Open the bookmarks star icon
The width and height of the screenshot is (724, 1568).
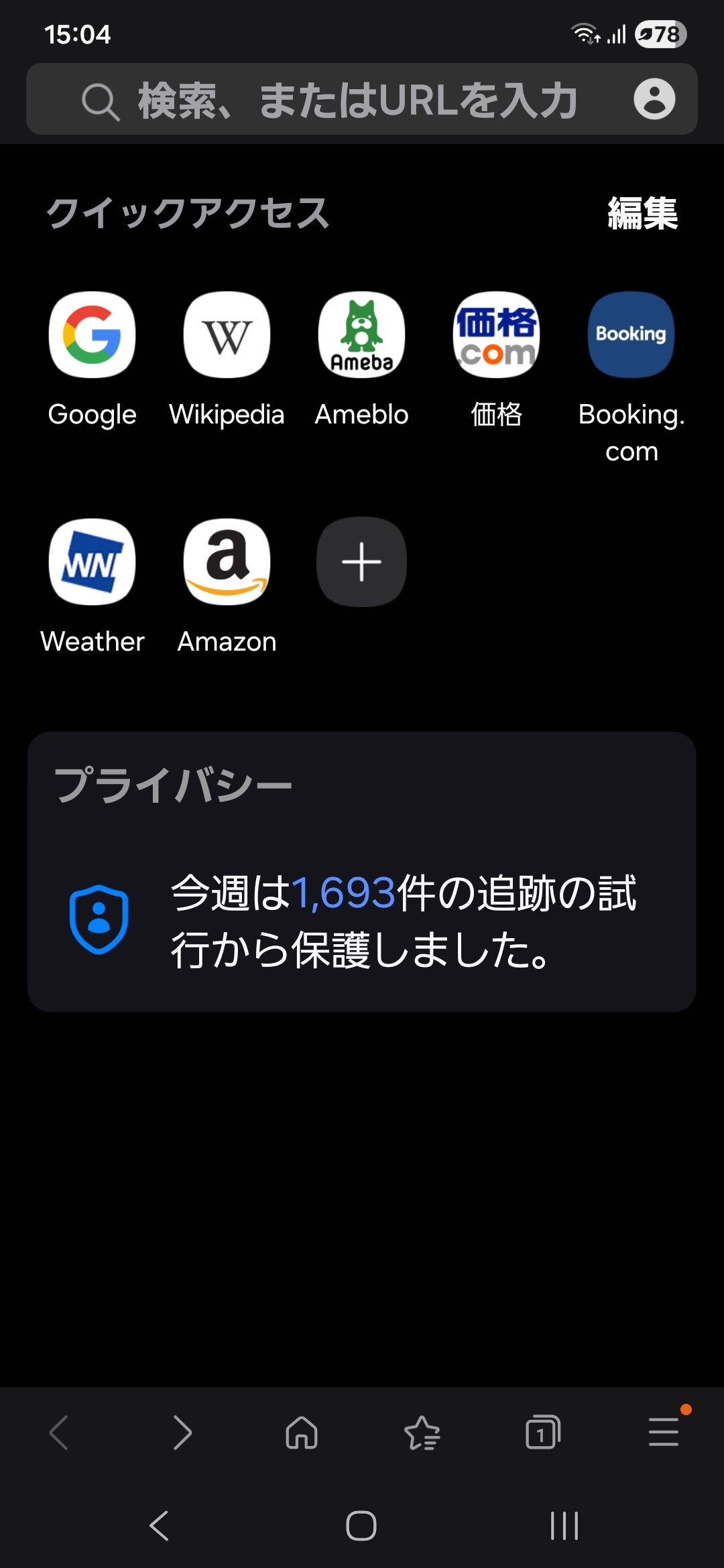click(422, 1433)
